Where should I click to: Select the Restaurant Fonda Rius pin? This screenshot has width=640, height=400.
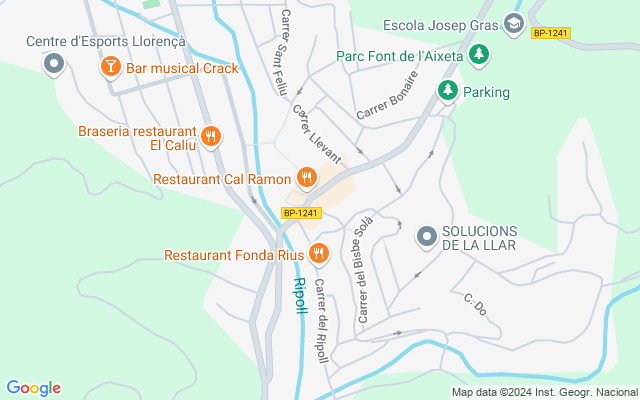pos(319,253)
